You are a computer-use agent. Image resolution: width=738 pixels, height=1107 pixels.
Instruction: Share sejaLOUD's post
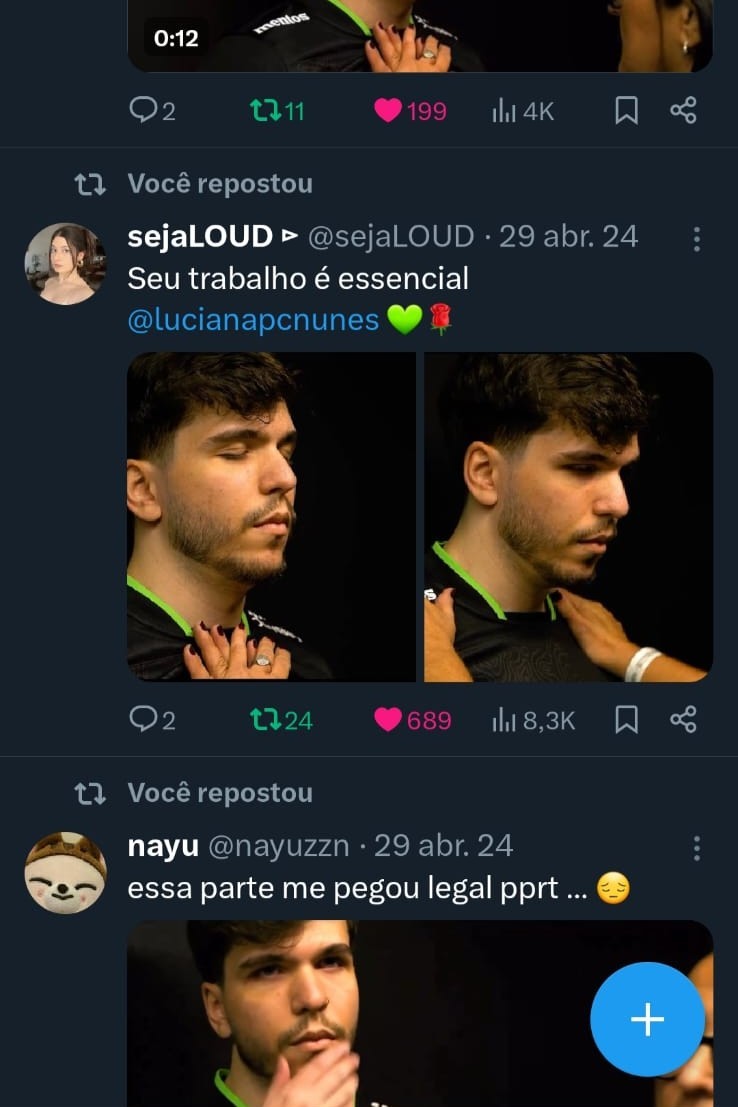(x=683, y=719)
